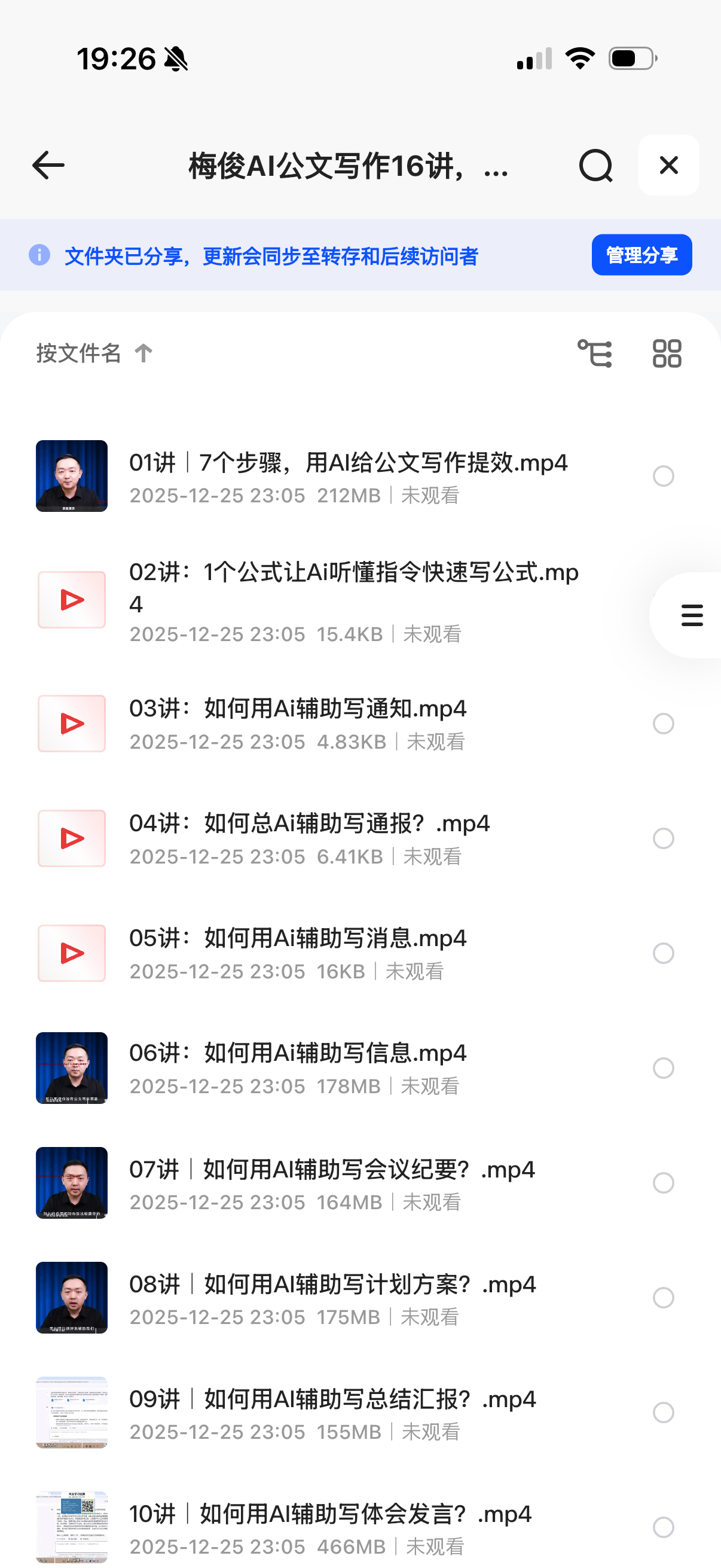Open video 02讲 1个公式让Ai听懂指令
Screen dimensions: 721x1568
353,587
